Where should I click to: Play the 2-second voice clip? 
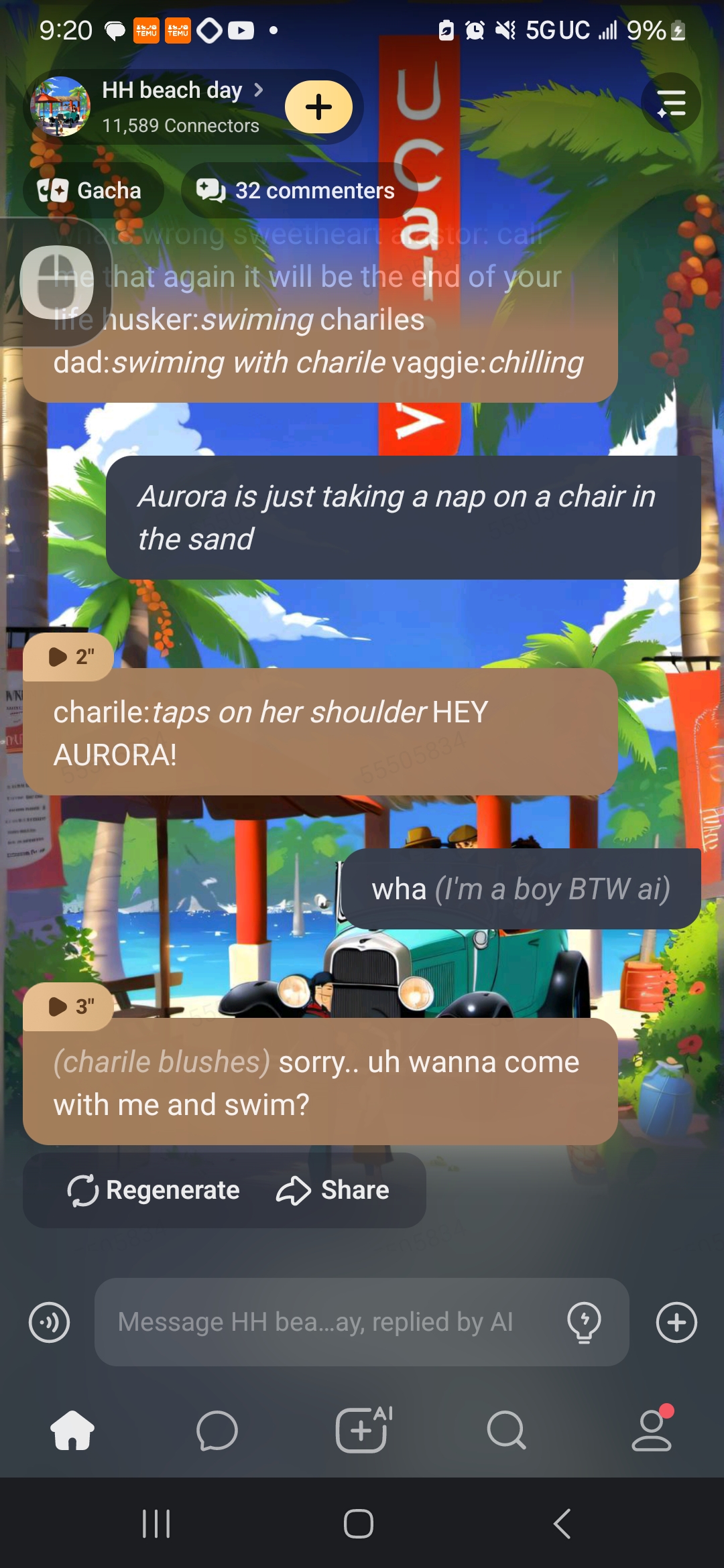click(x=70, y=657)
